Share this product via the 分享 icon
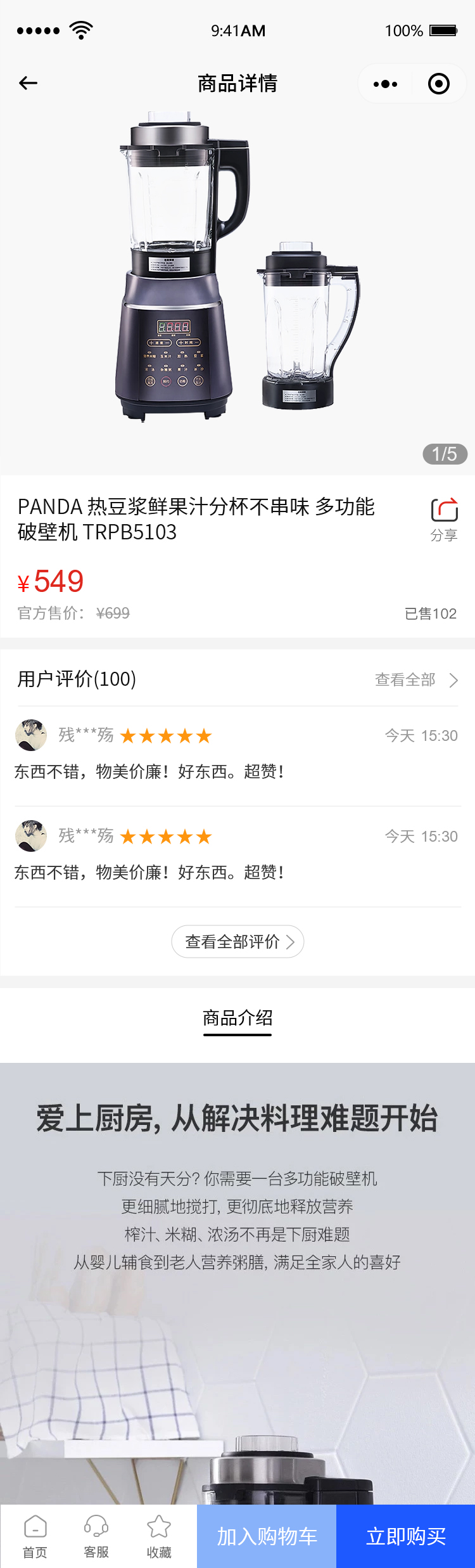The image size is (475, 1568). coord(444,519)
